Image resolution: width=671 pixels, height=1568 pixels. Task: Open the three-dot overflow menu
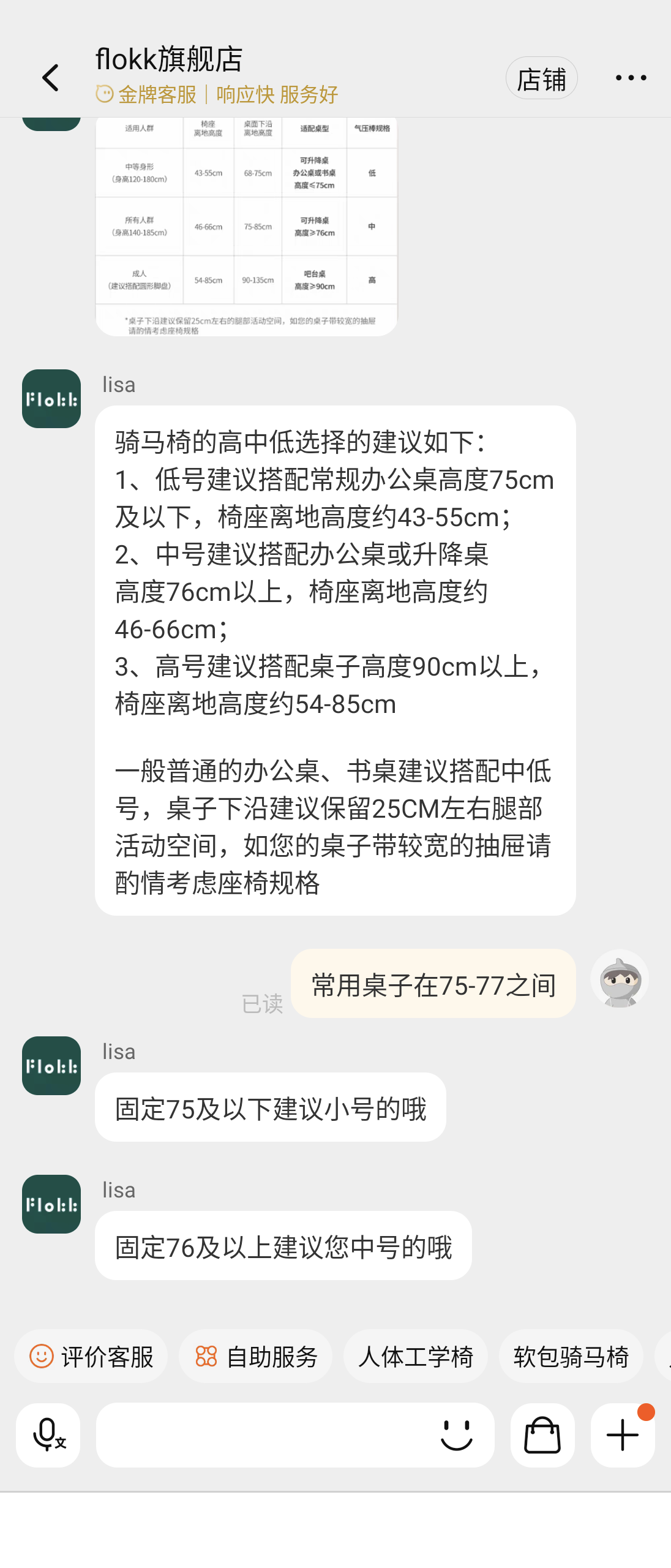click(x=631, y=78)
